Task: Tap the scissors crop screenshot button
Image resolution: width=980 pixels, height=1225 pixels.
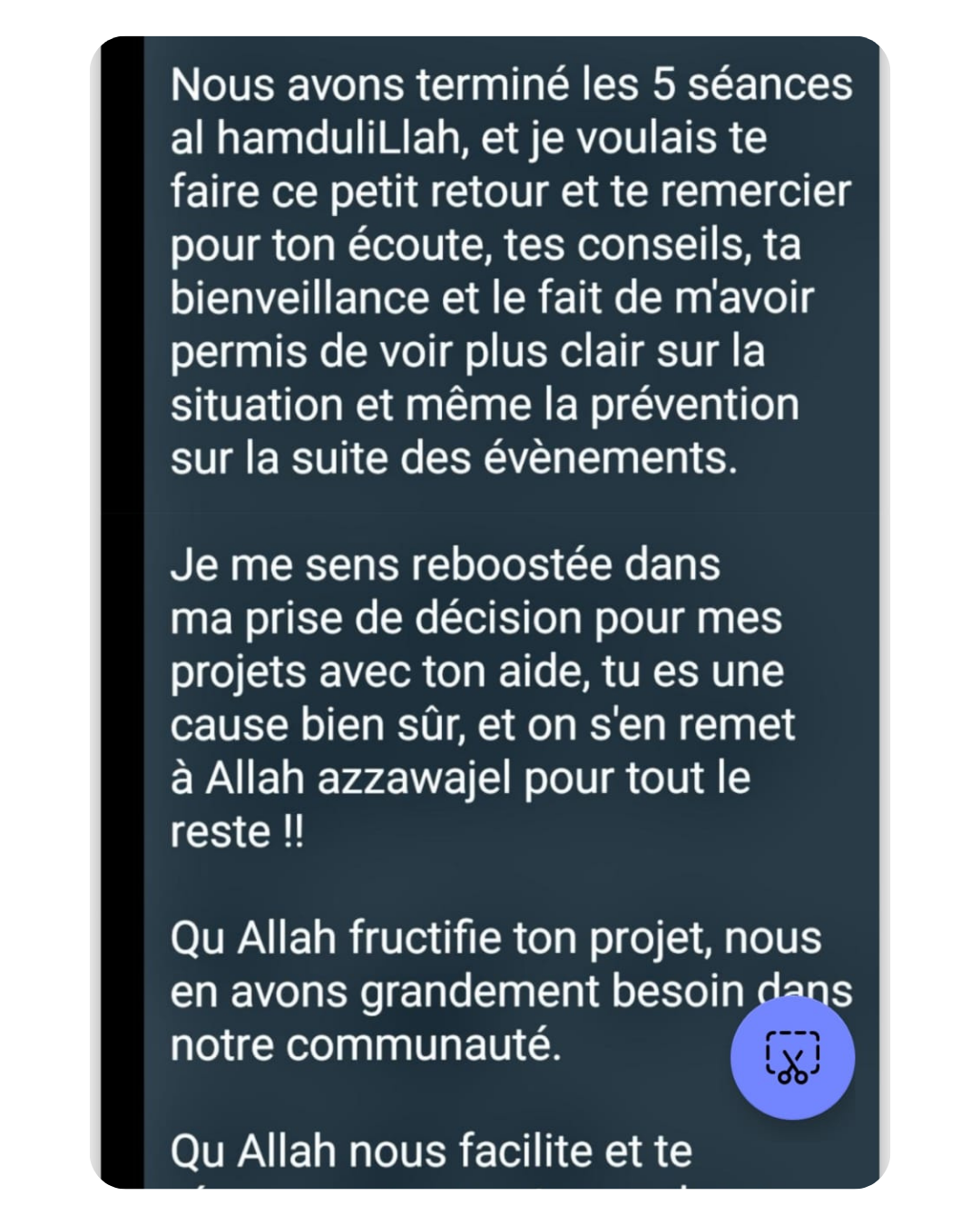Action: pos(792,1057)
